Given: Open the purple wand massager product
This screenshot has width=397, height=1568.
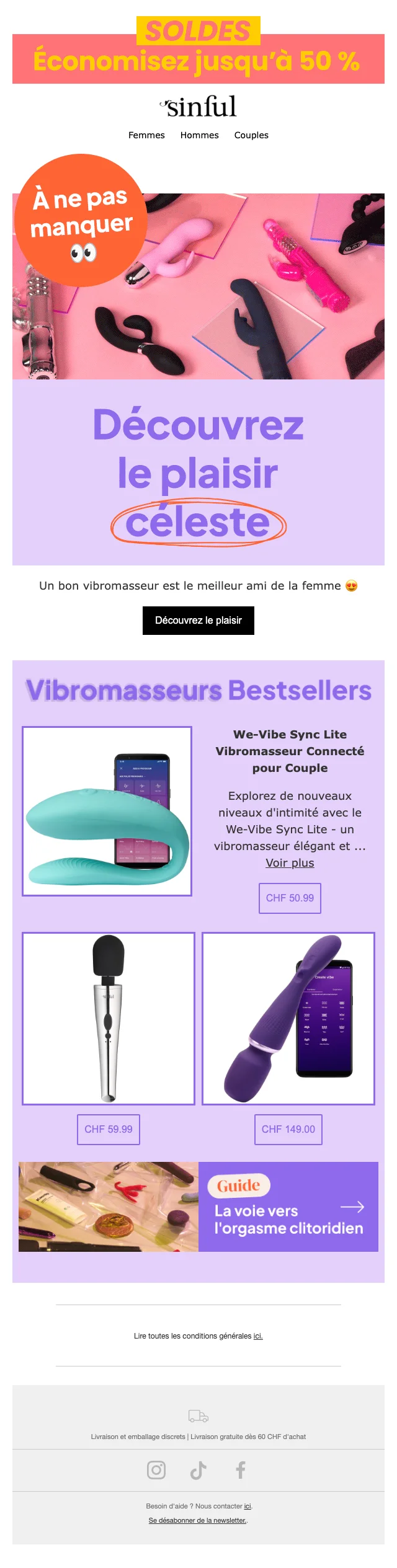Looking at the screenshot, I should tap(288, 1018).
